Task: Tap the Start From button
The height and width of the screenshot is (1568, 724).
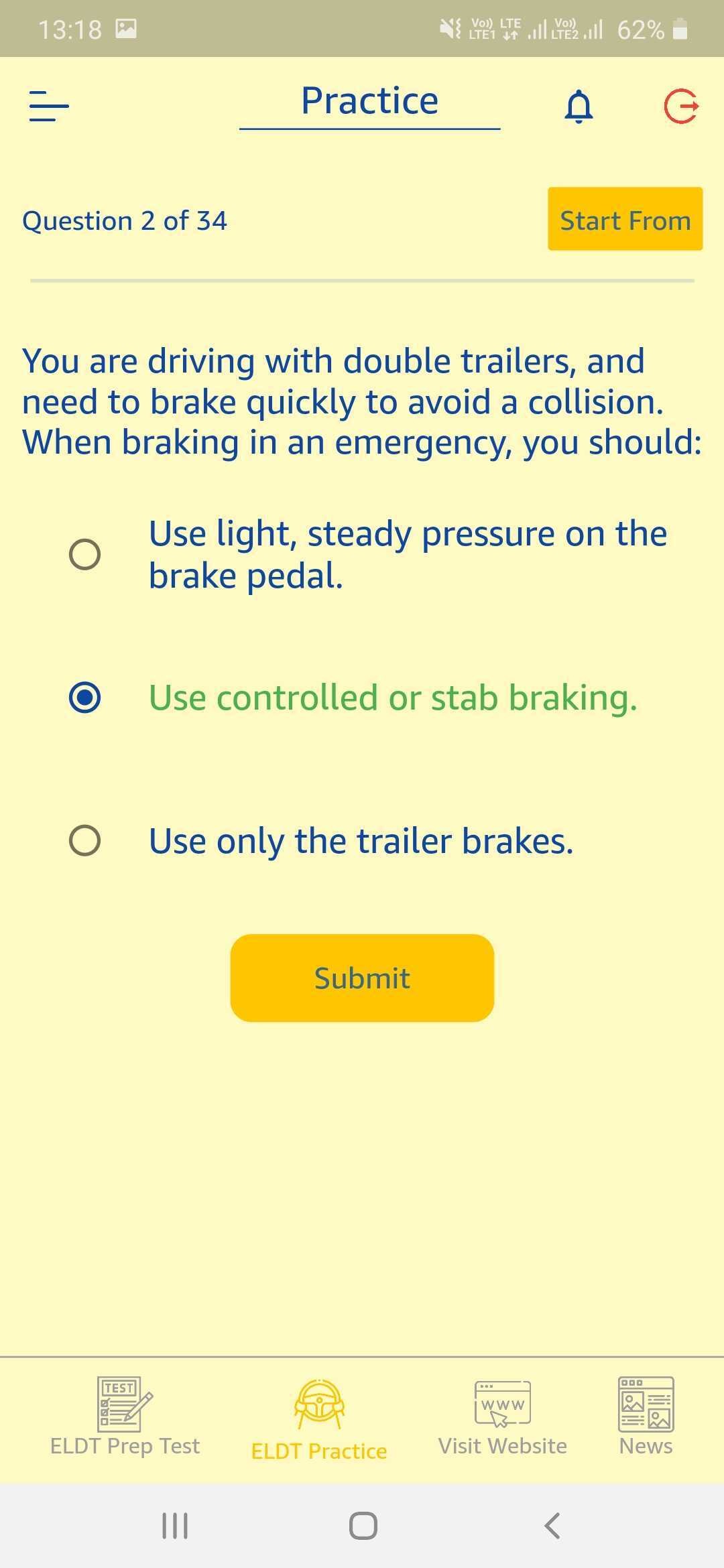Action: click(x=625, y=219)
